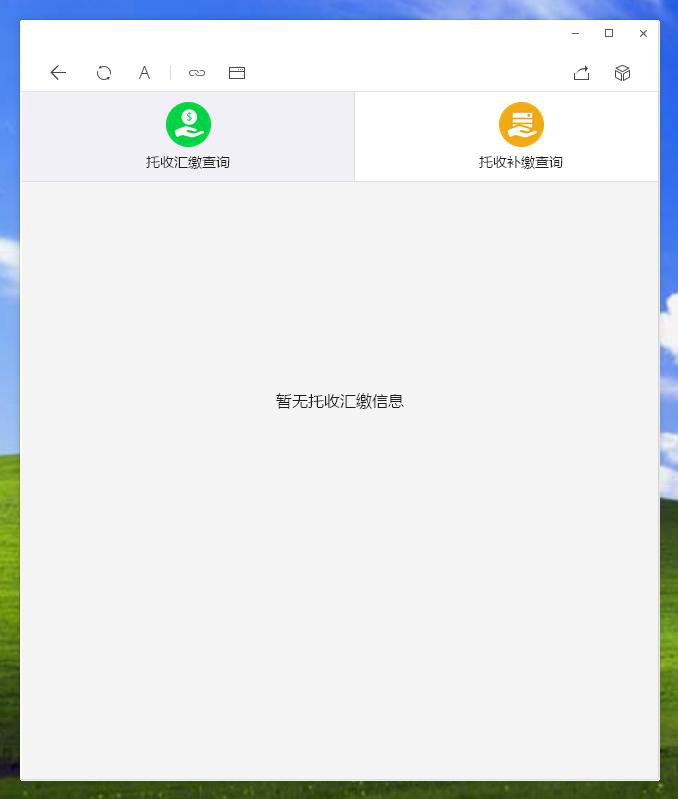Open the cube icon menu
Viewport: 678px width, 799px height.
click(622, 73)
